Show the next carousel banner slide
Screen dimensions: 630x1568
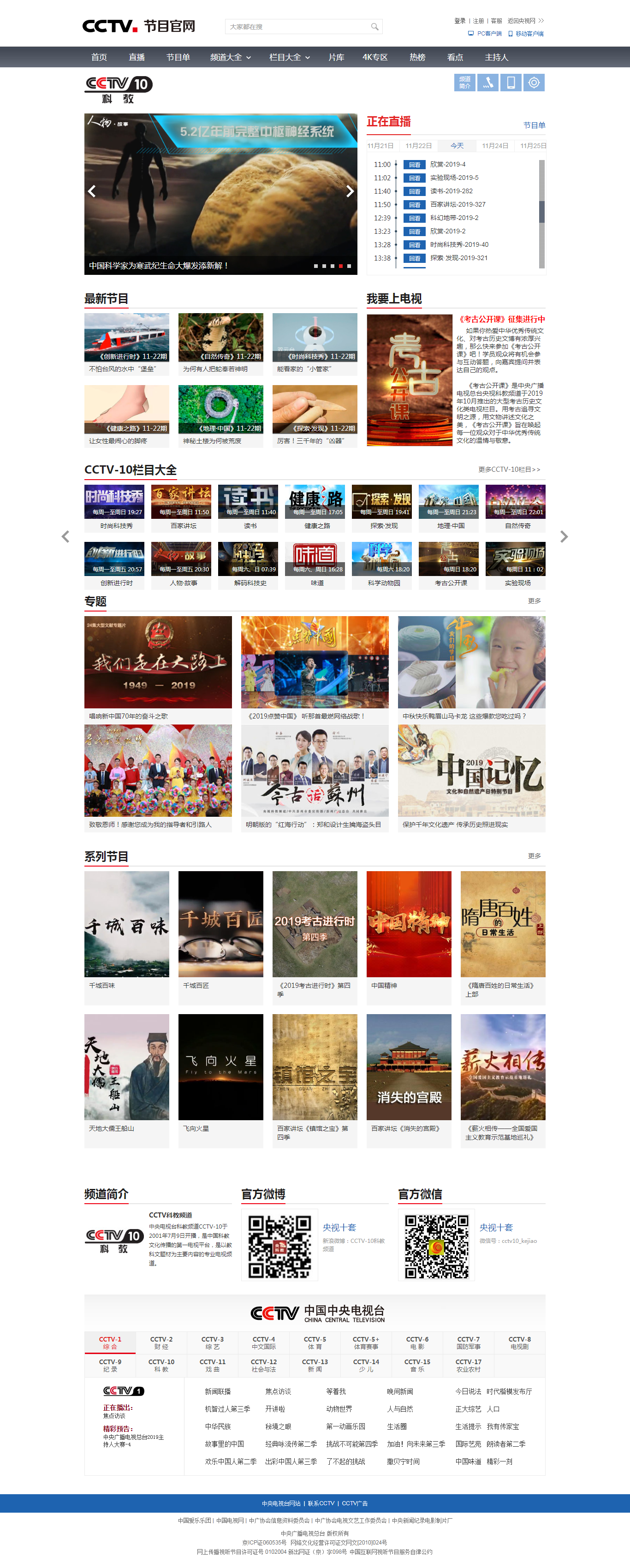pyautogui.click(x=350, y=191)
